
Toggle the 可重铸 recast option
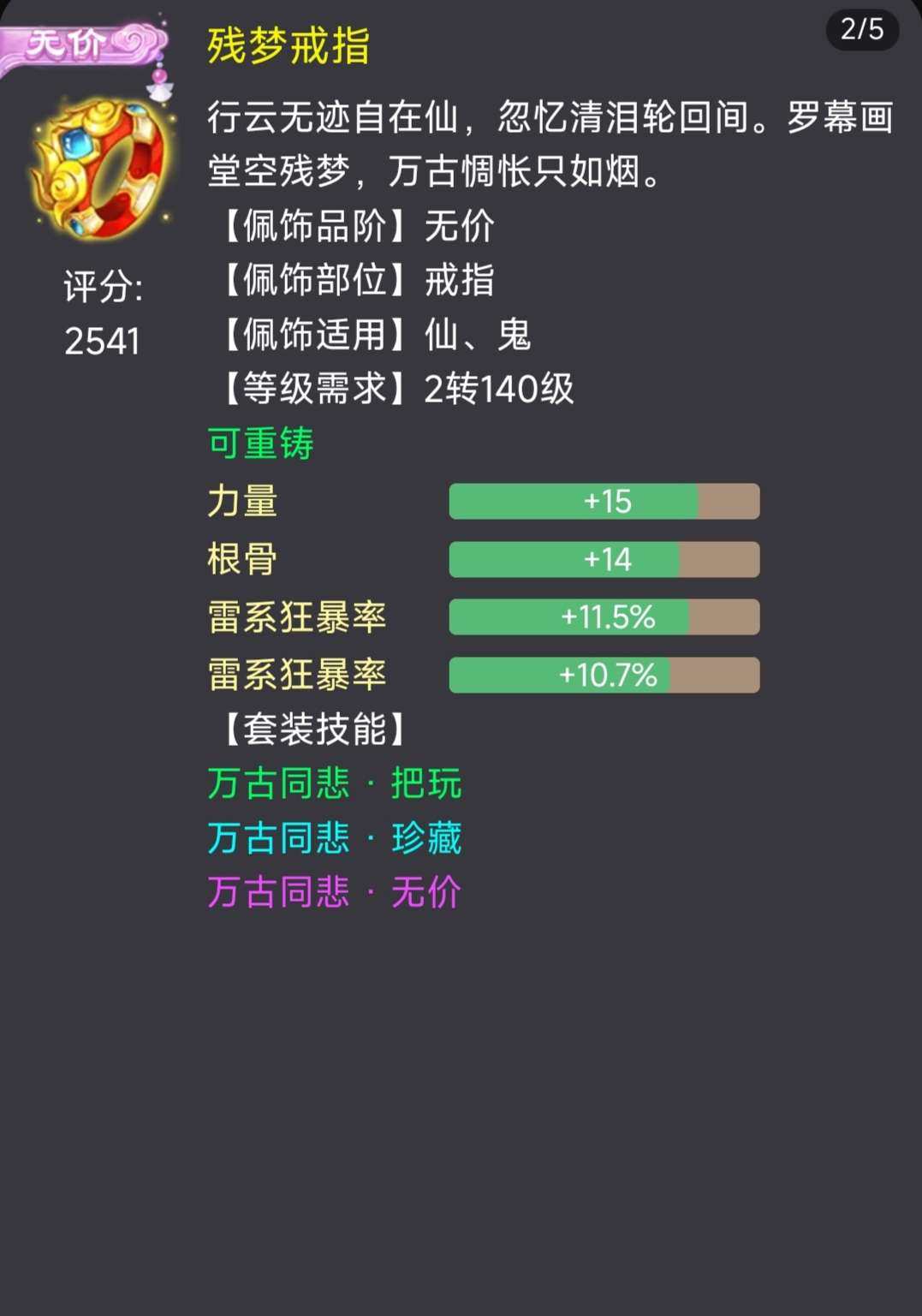(261, 444)
